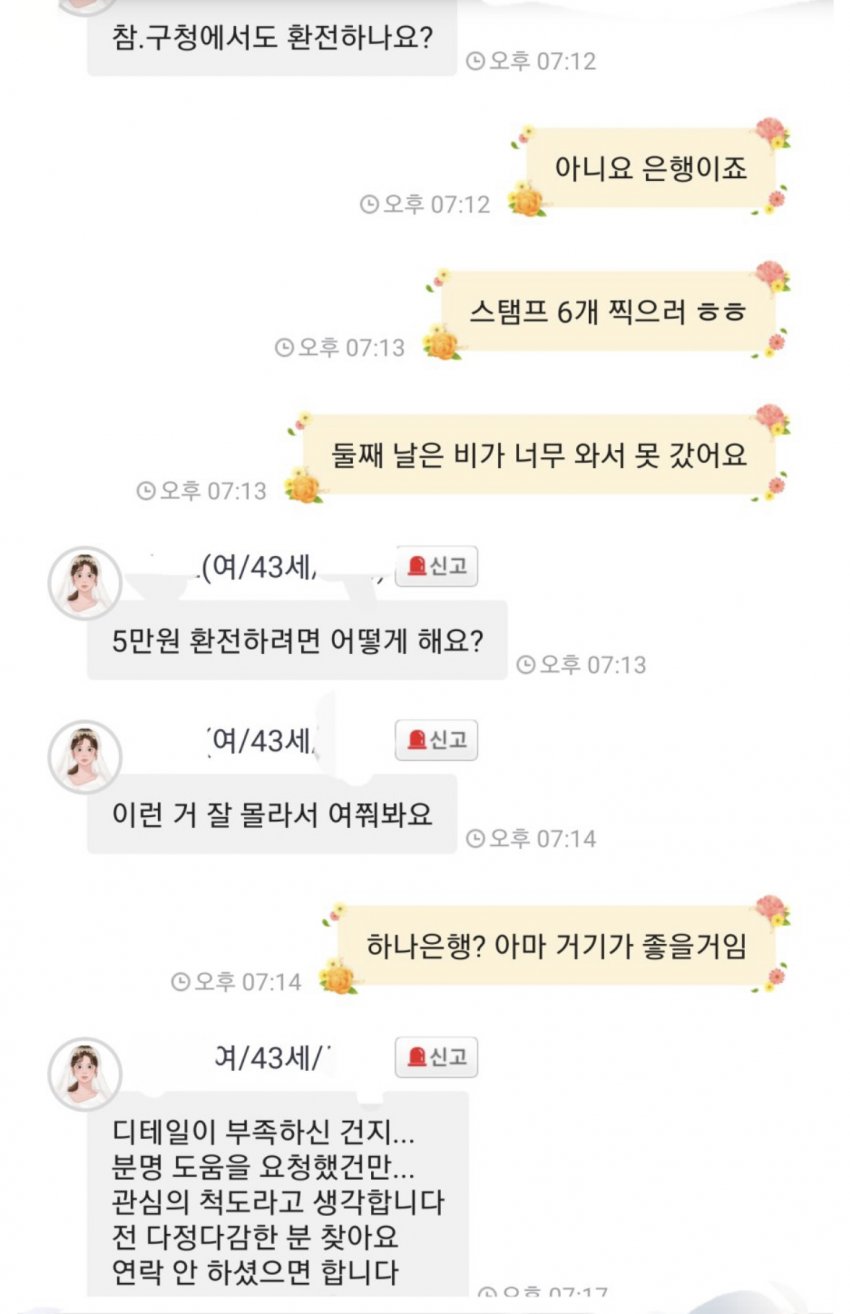Tap 신고 on the '디테일이 부족하신 건지' message
The image size is (850, 1314).
pyautogui.click(x=437, y=1056)
